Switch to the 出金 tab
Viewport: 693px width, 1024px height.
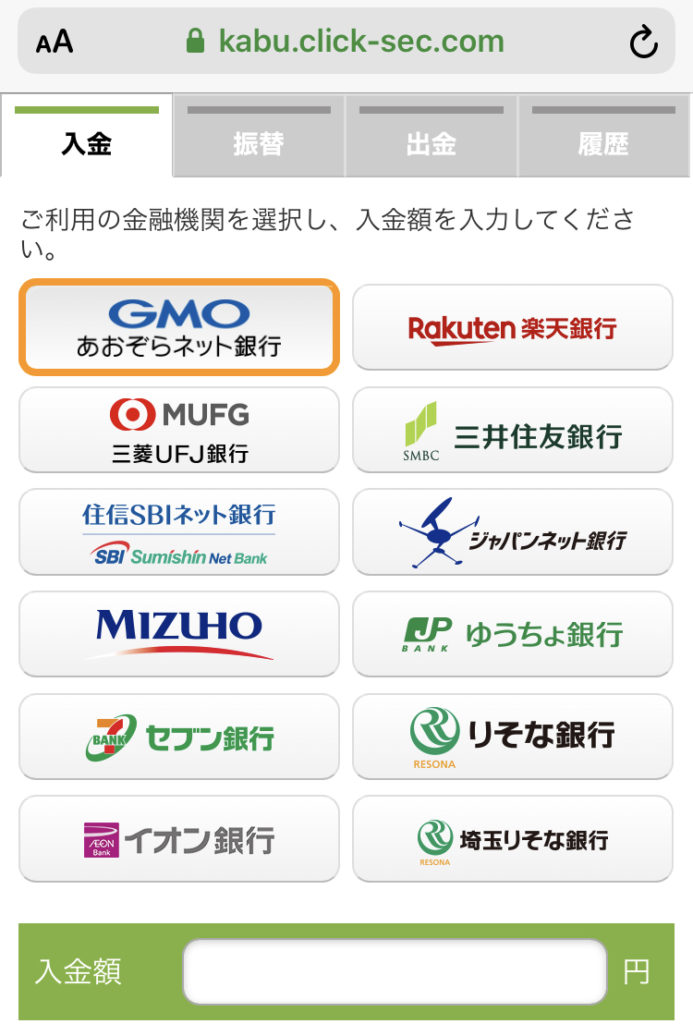click(x=431, y=142)
